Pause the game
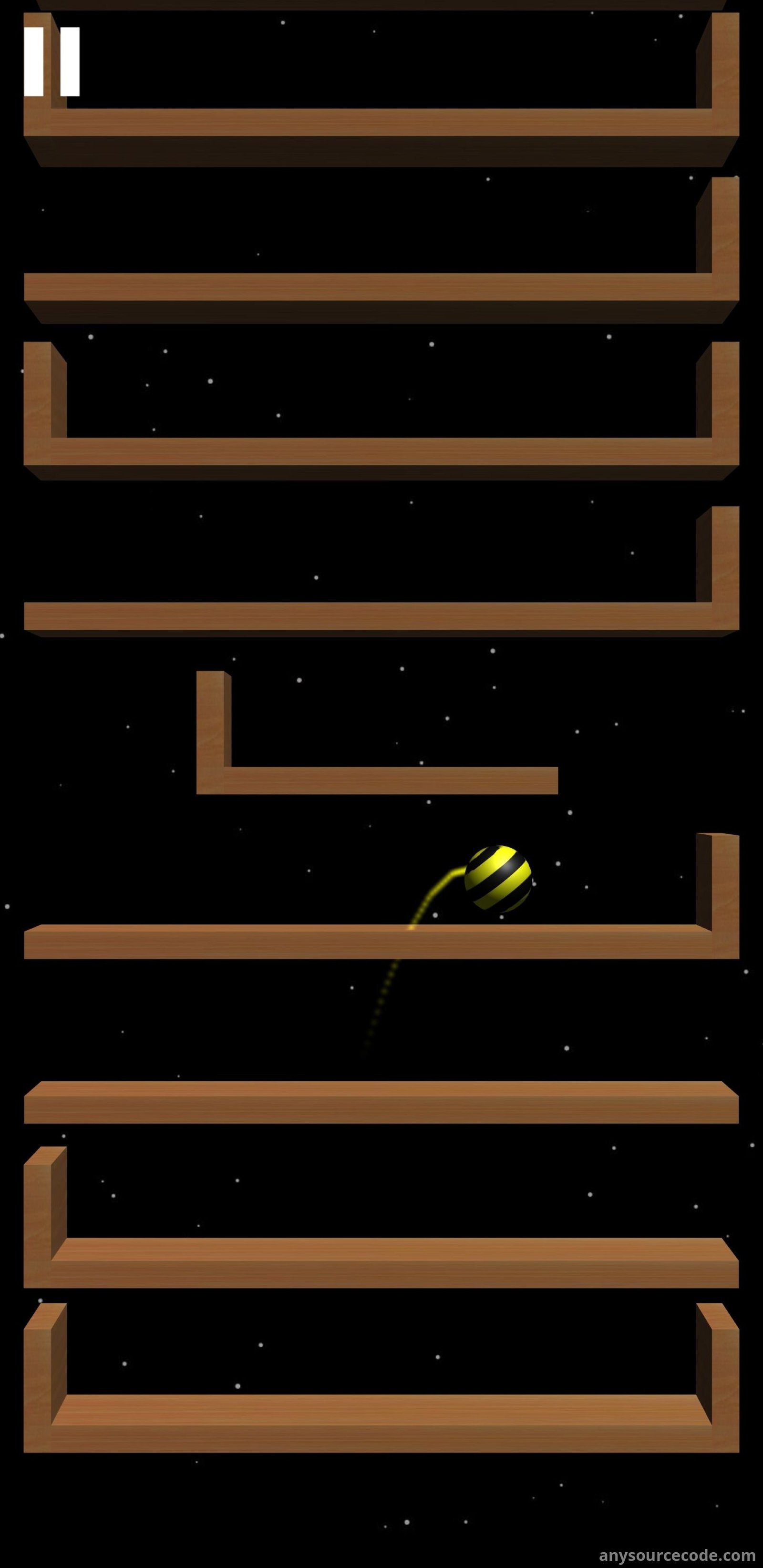 pos(52,61)
